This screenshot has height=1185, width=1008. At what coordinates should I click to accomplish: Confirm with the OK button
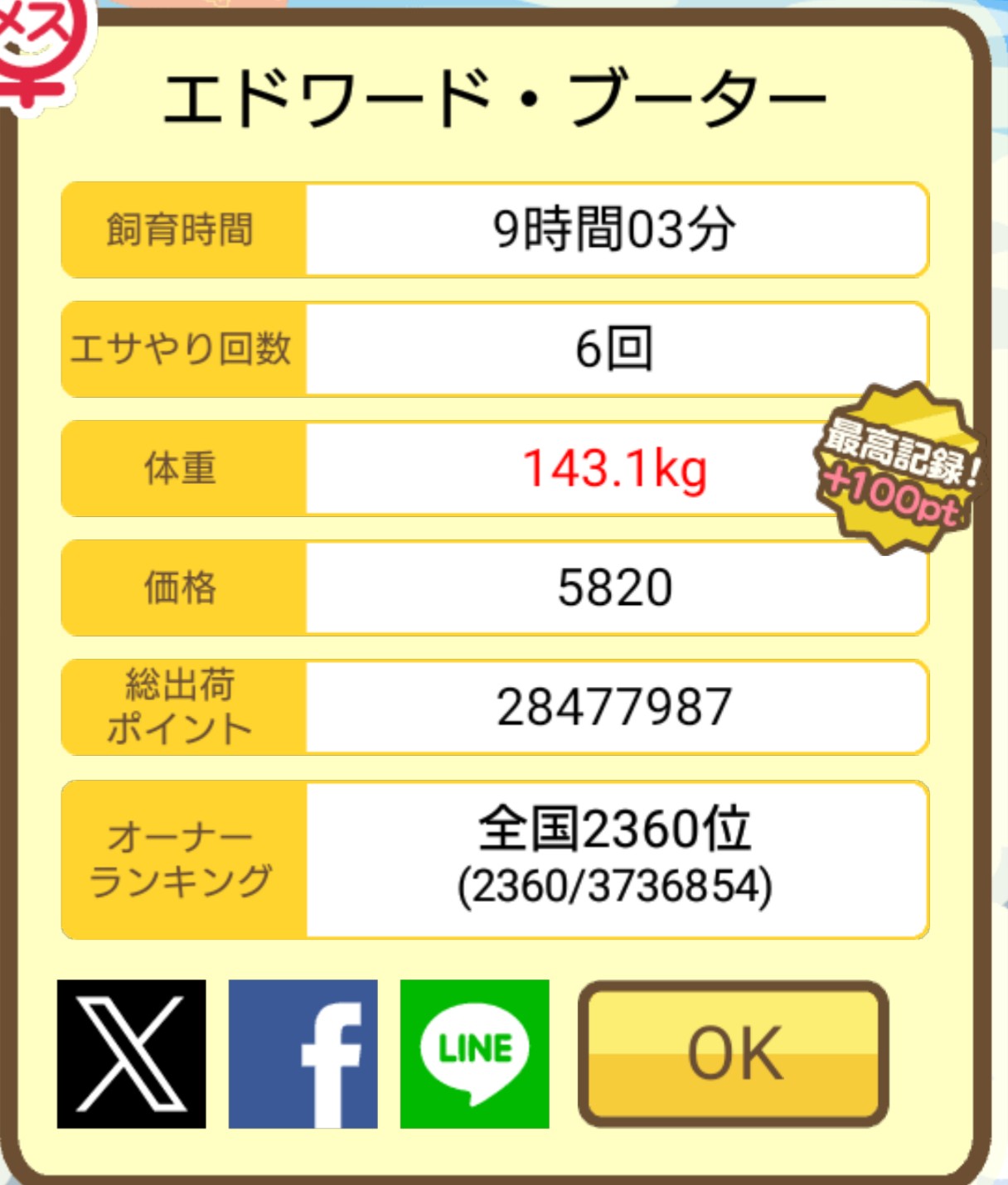pos(734,1053)
